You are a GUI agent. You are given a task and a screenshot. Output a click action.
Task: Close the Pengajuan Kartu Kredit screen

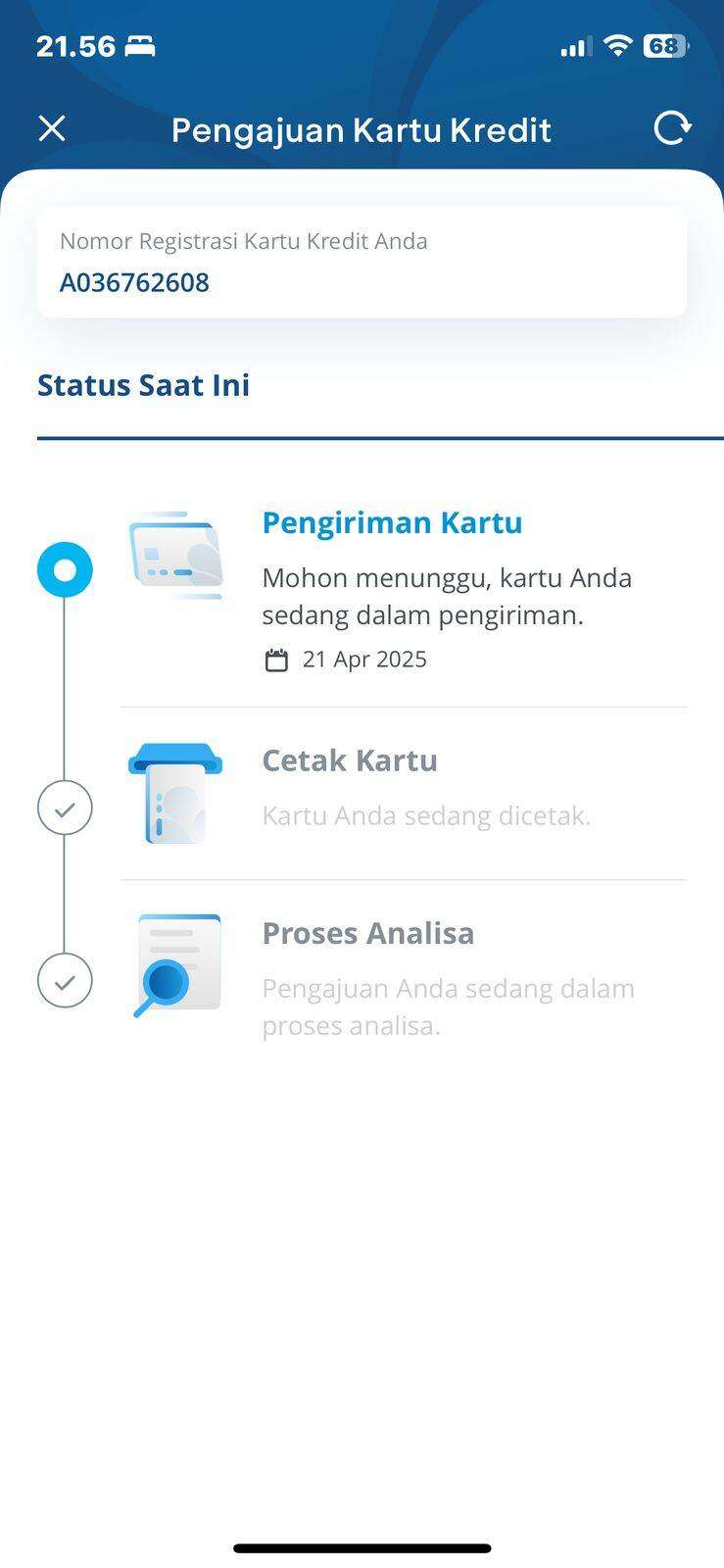(52, 128)
